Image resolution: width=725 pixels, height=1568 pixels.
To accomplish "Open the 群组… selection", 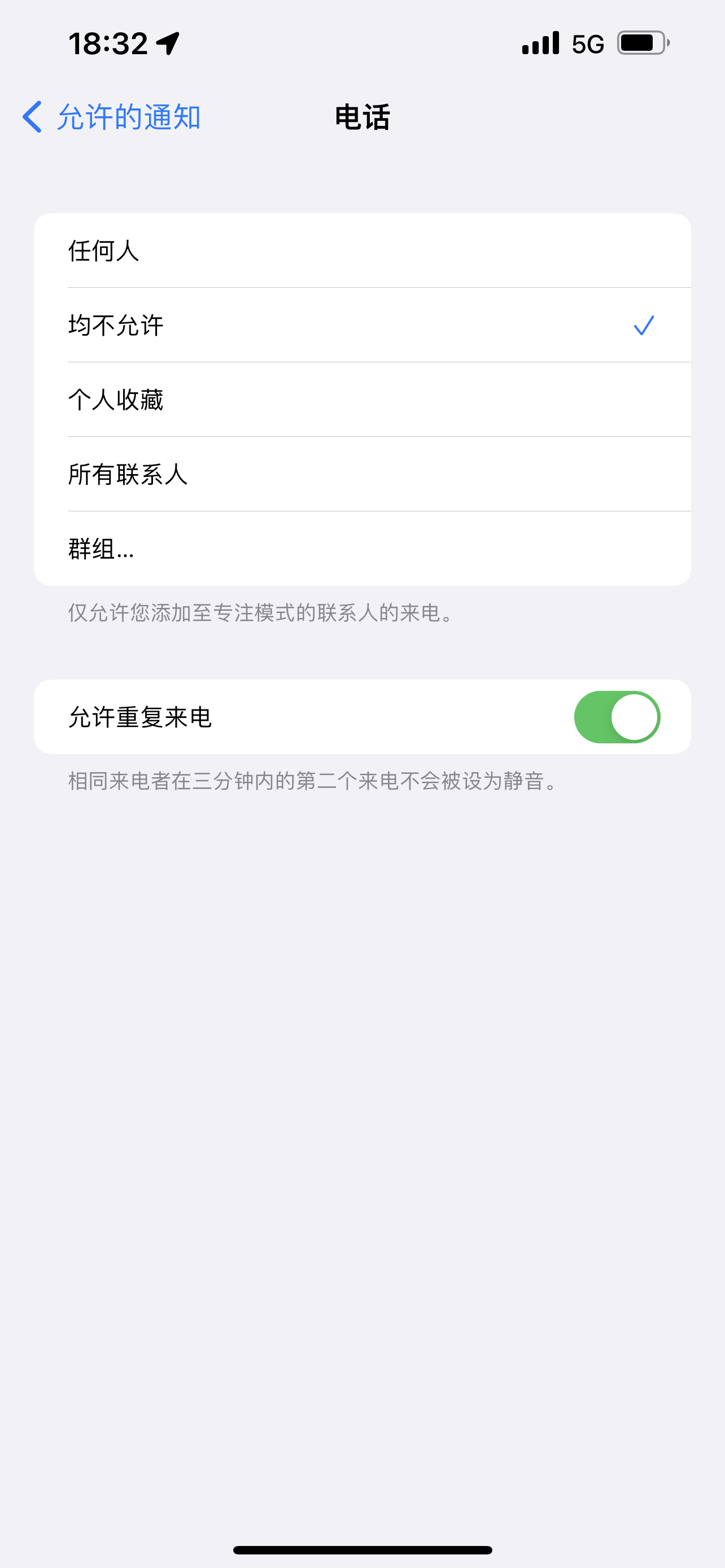I will click(x=362, y=549).
